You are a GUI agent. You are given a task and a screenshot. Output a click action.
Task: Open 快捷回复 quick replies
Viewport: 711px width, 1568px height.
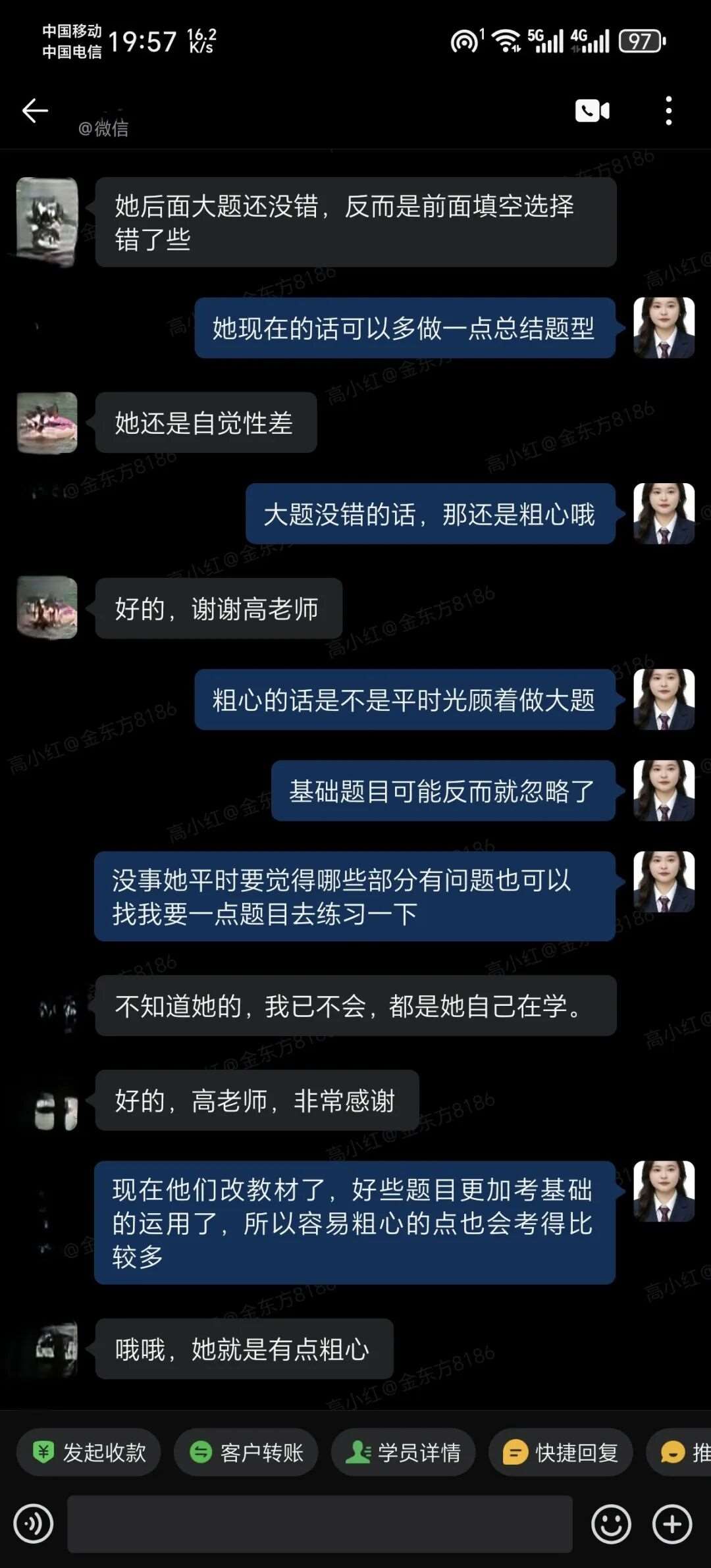560,1451
